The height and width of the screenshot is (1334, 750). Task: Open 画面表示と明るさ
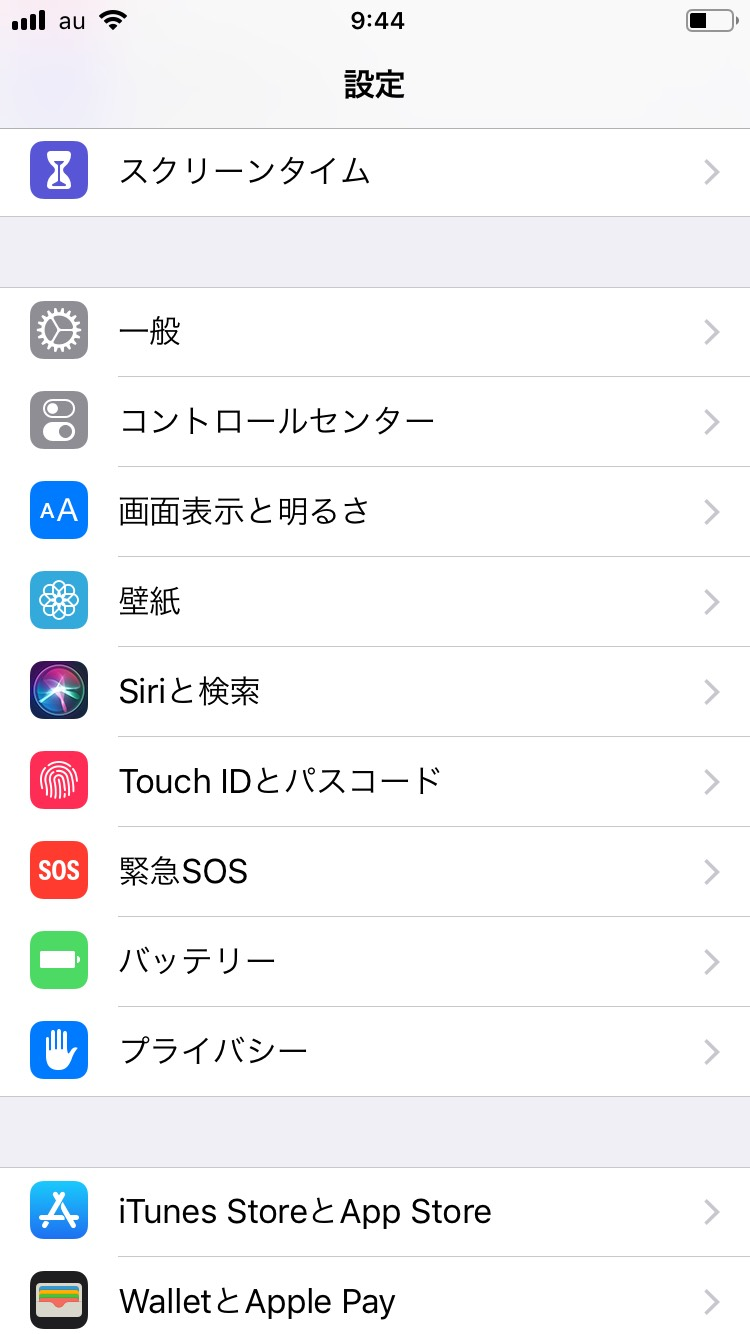coord(375,512)
